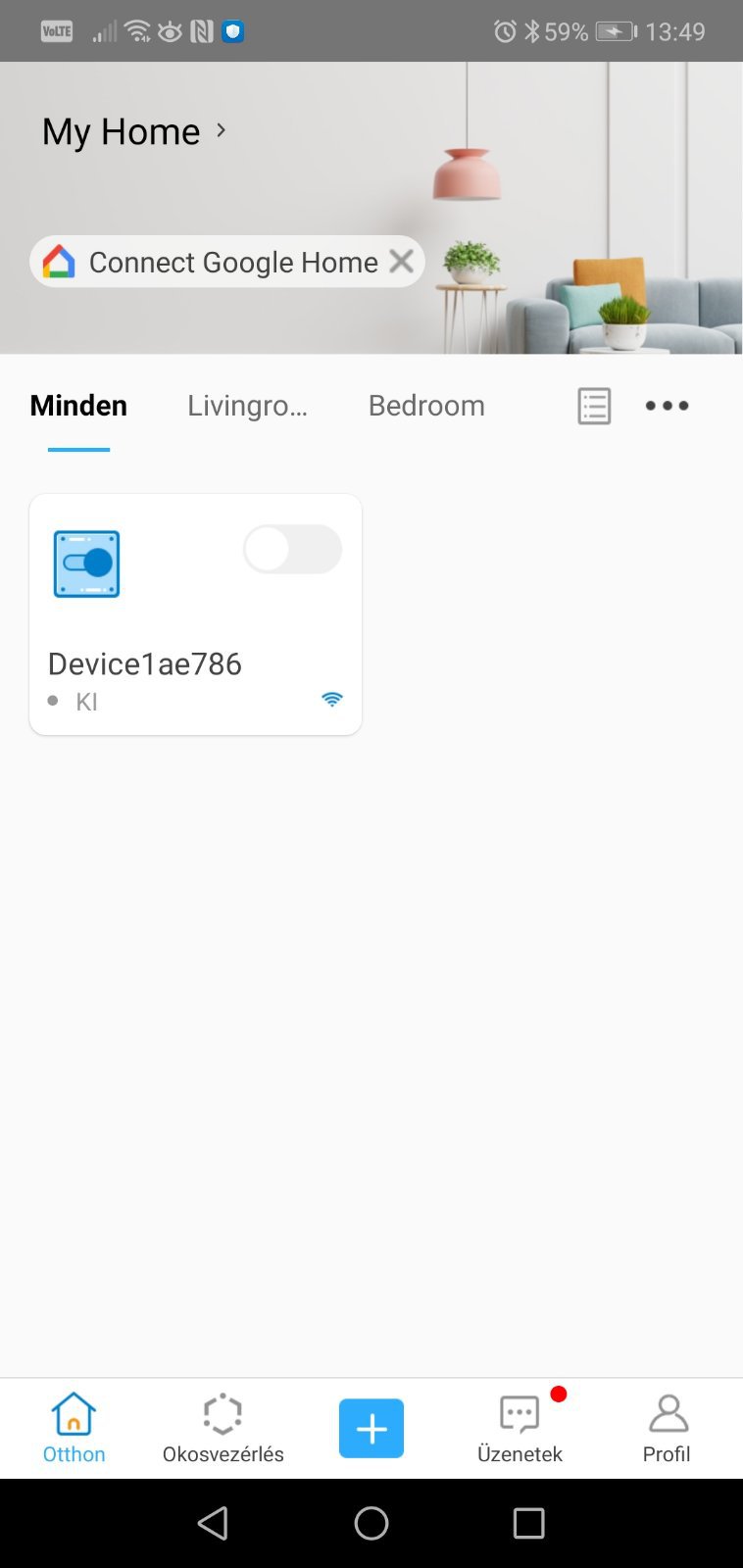Go to the Profil tab

[x=667, y=1429]
